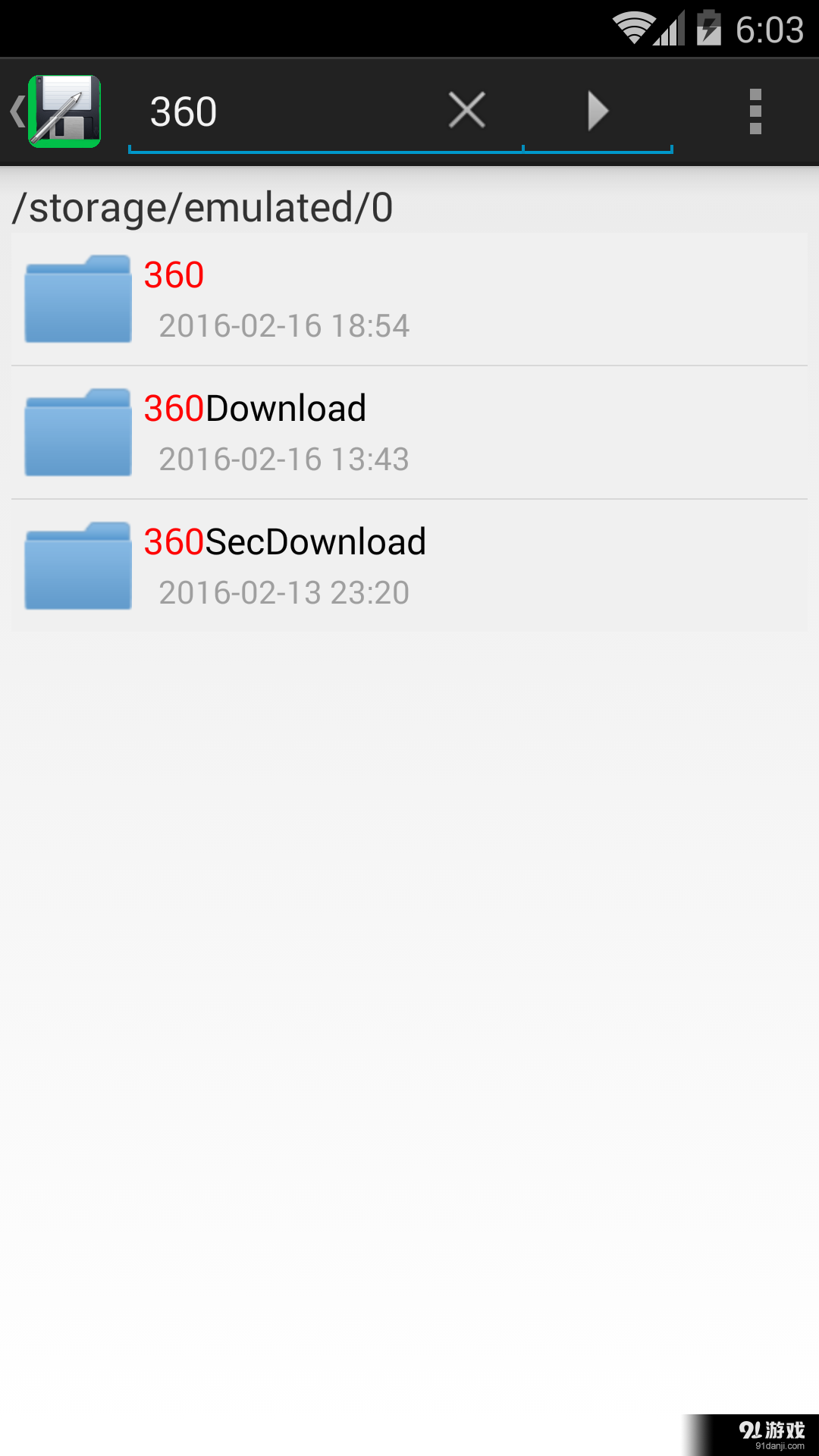Click the folder icon for 360SecDownload
819x1456 pixels.
coord(77,566)
